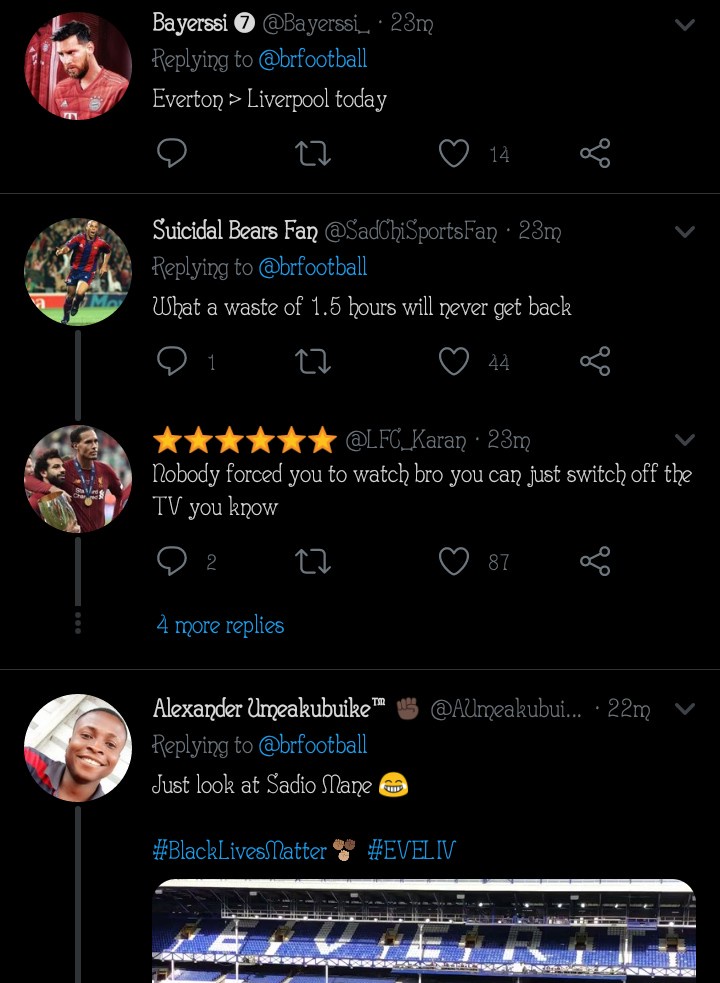Screen dimensions: 720x983
Task: Open dropdown on Suicidal Bears Fan's tweet
Action: pos(685,232)
